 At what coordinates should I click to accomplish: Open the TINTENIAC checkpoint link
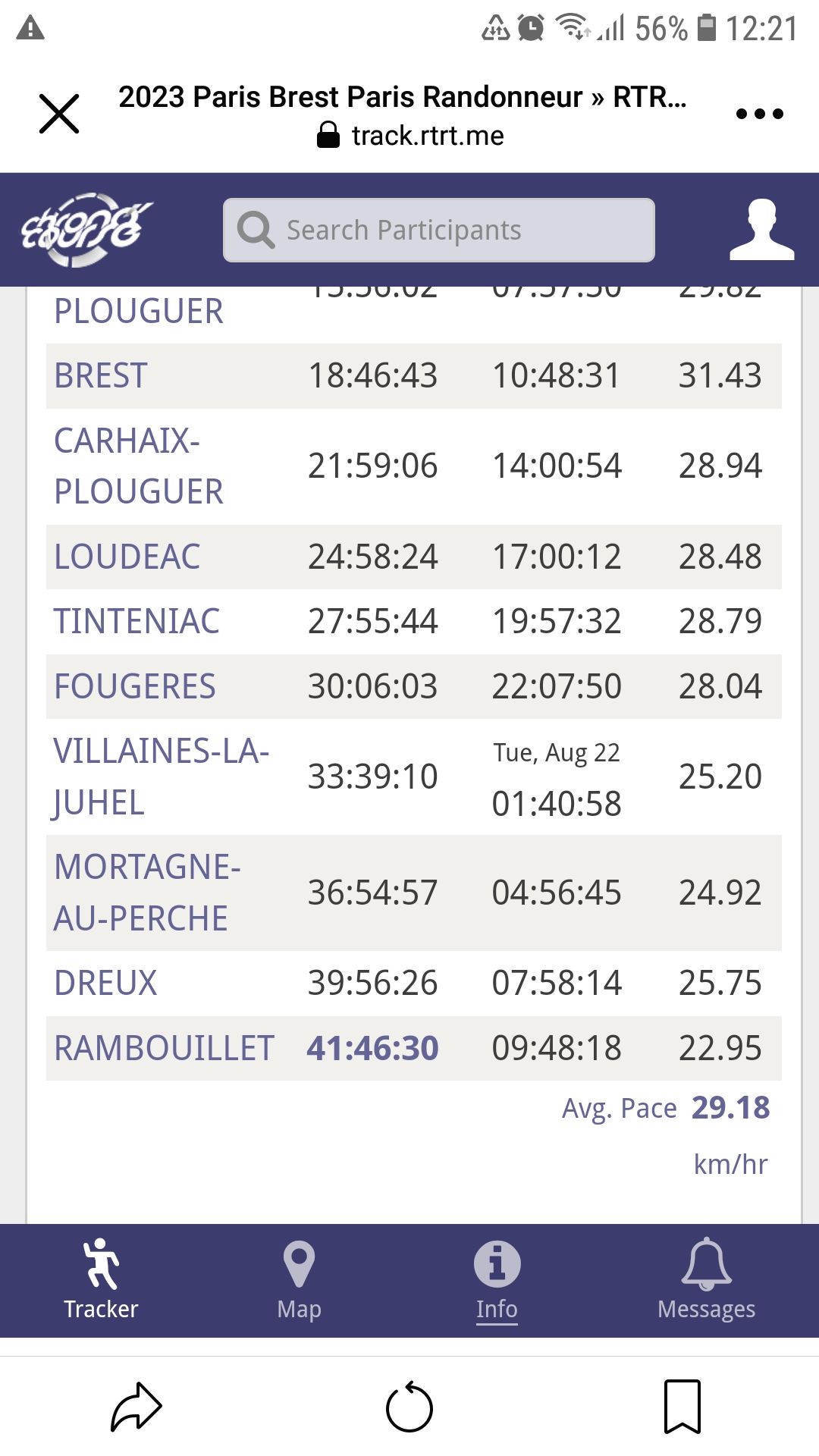click(136, 622)
